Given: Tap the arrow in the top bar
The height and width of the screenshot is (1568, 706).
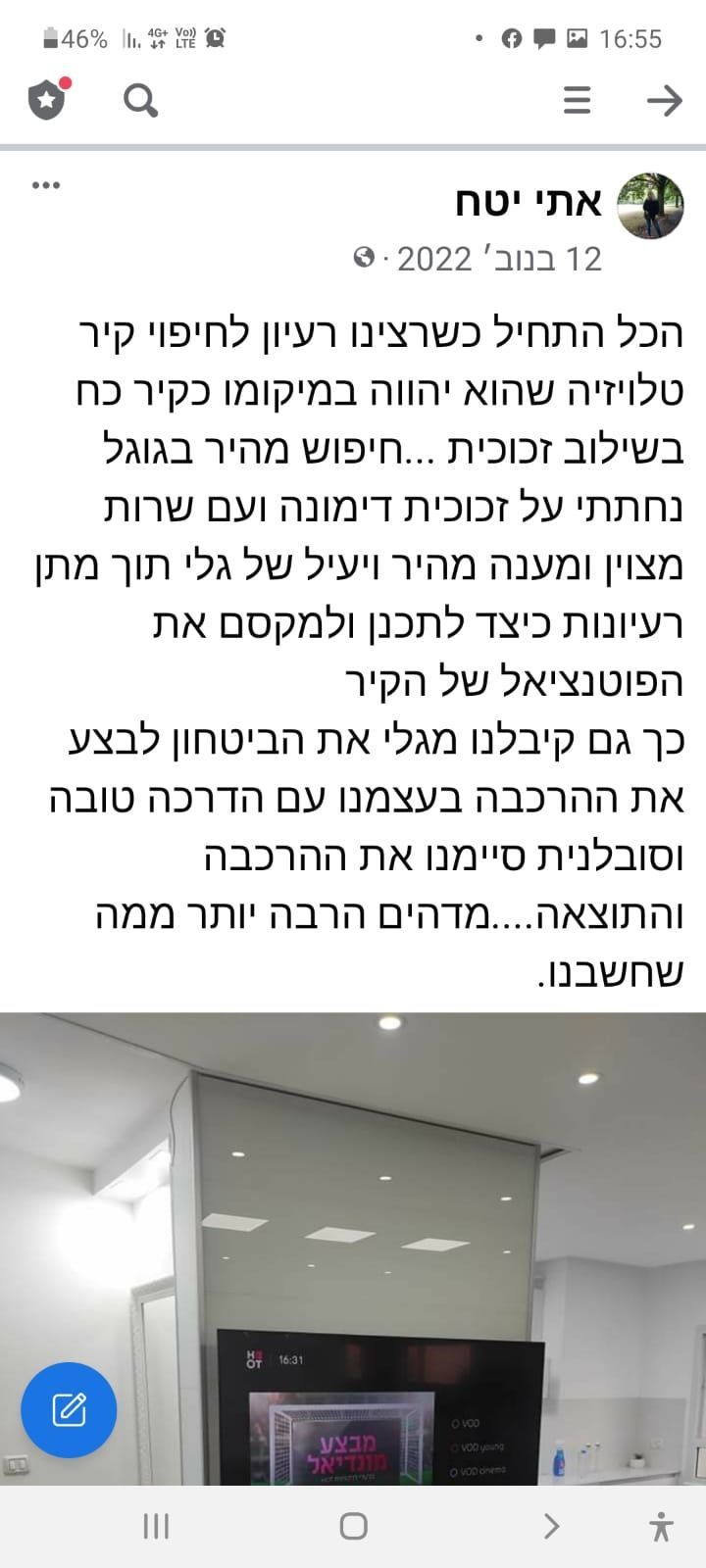Looking at the screenshot, I should pyautogui.click(x=665, y=100).
